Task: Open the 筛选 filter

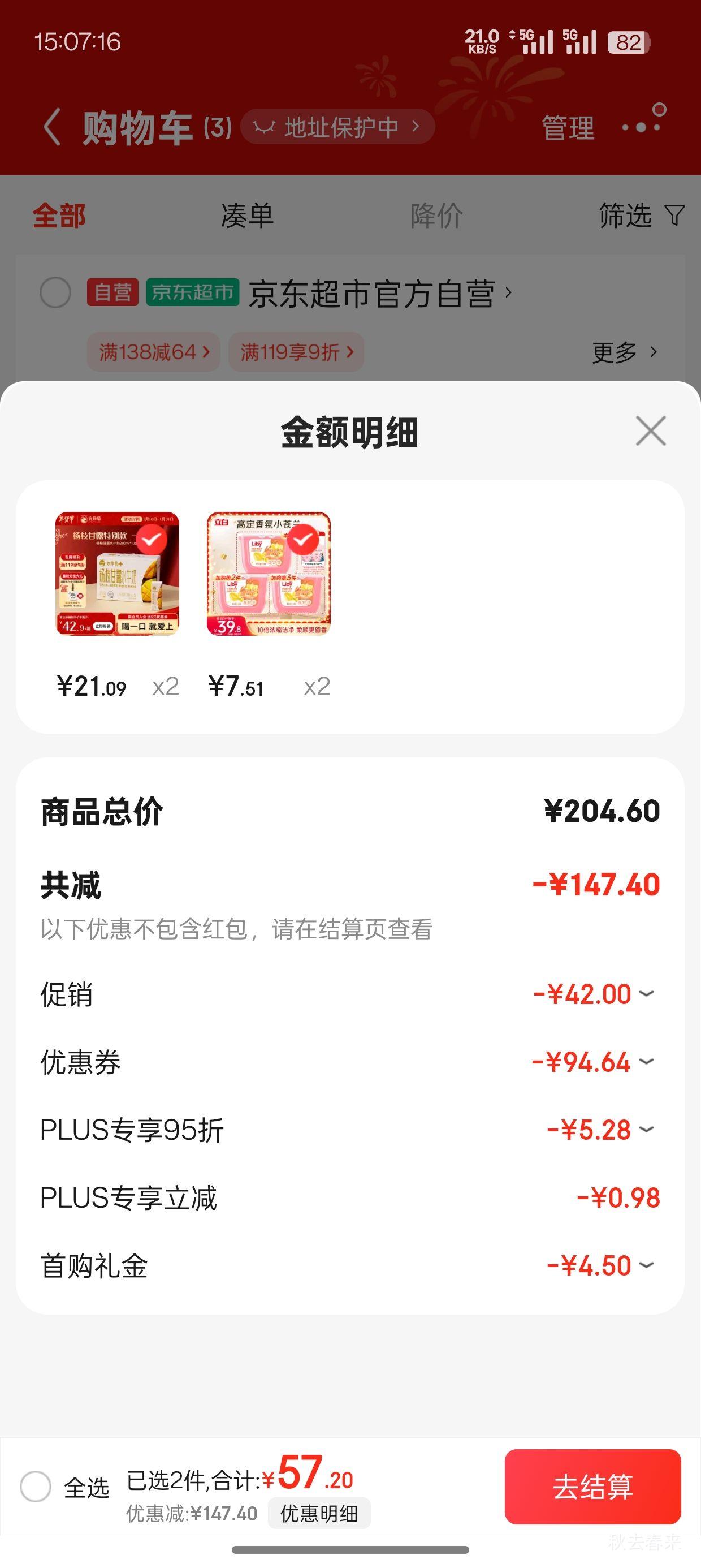Action: point(641,216)
